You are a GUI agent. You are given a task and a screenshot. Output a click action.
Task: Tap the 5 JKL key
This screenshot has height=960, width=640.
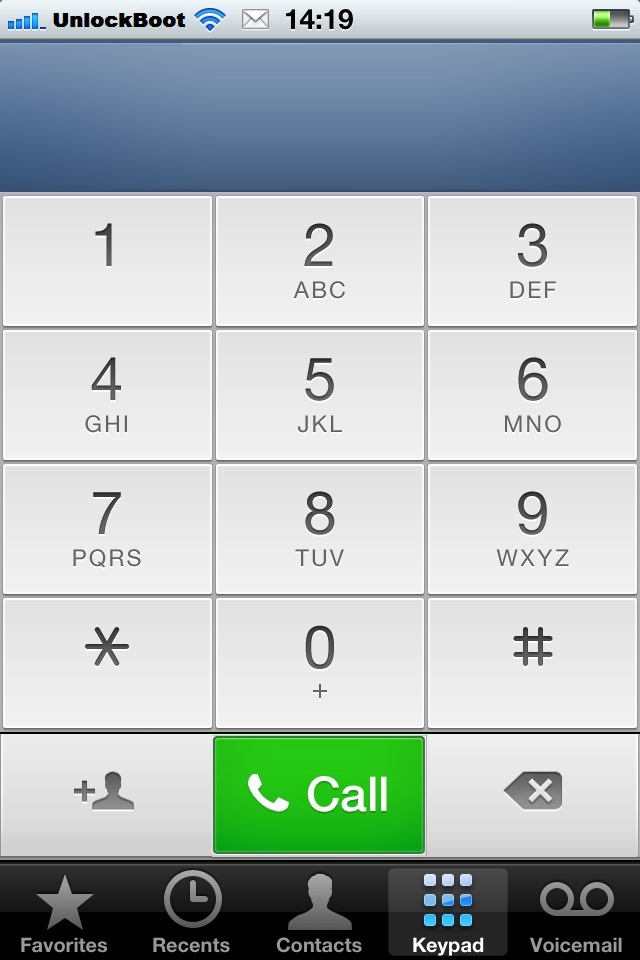(x=319, y=394)
